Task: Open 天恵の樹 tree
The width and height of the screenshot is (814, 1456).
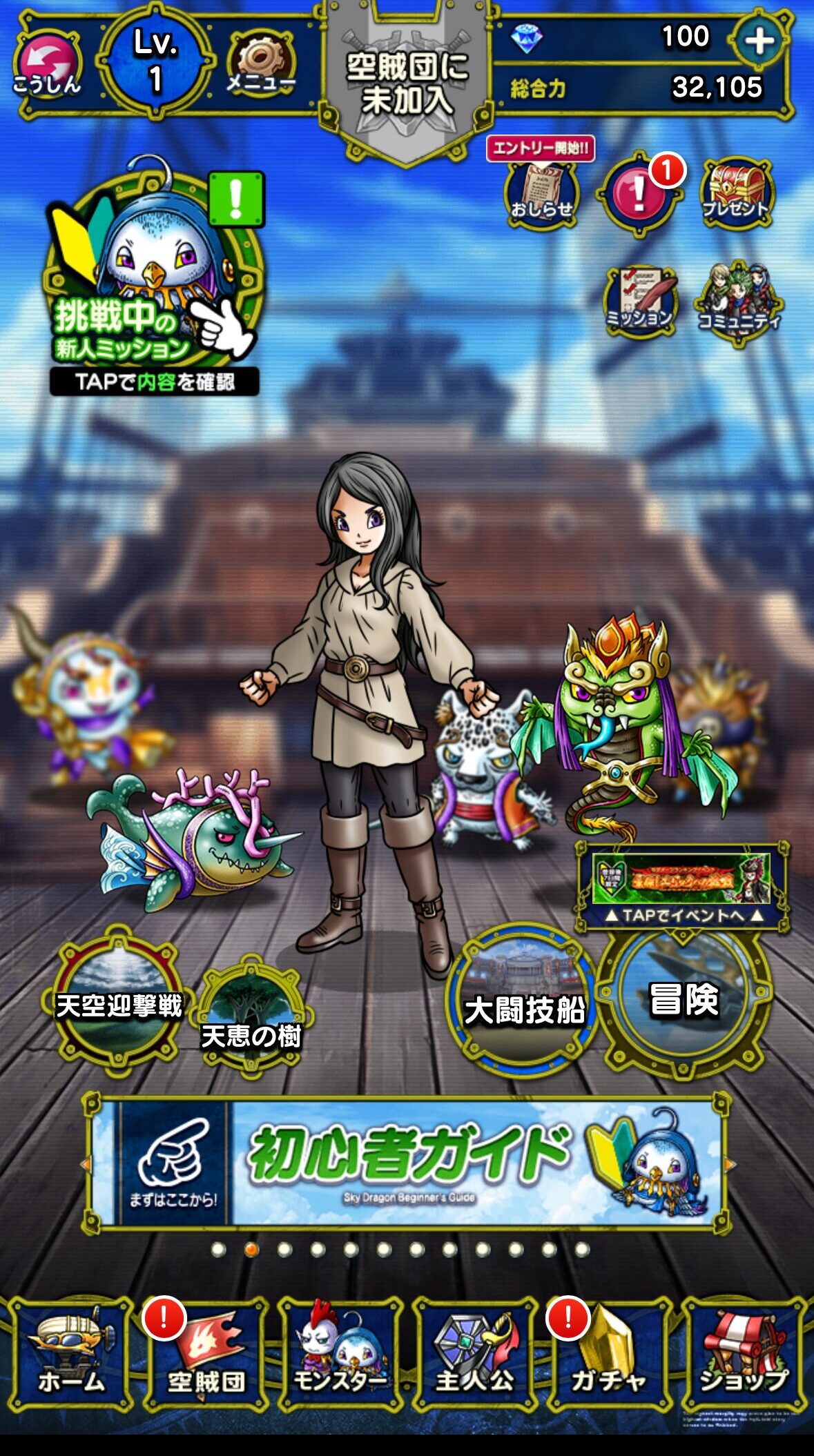Action: [x=251, y=1014]
